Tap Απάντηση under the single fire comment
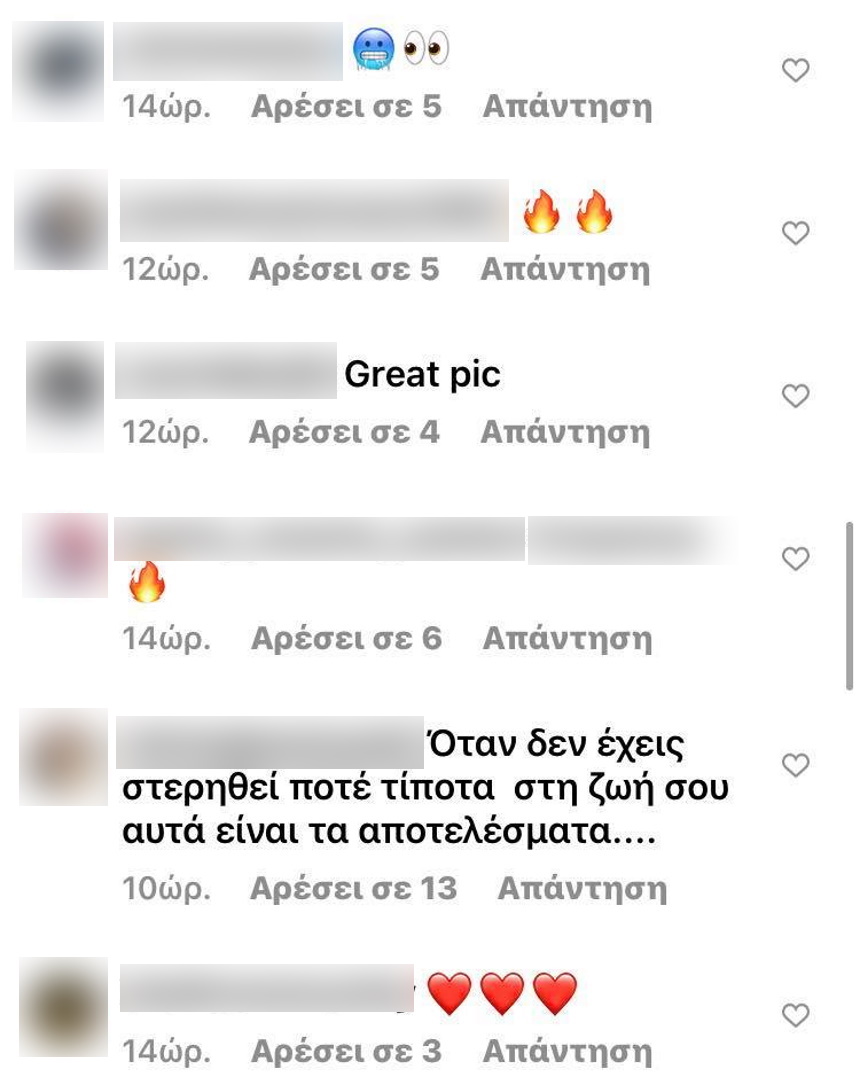 click(567, 638)
